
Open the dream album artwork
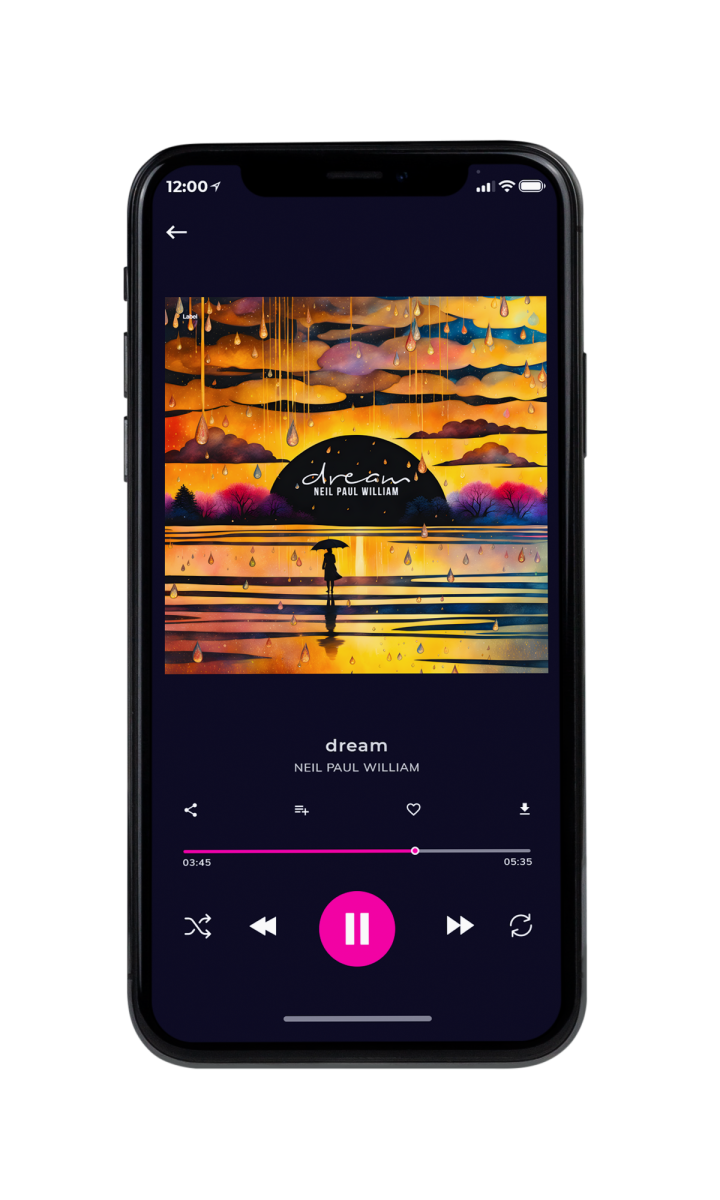356,485
